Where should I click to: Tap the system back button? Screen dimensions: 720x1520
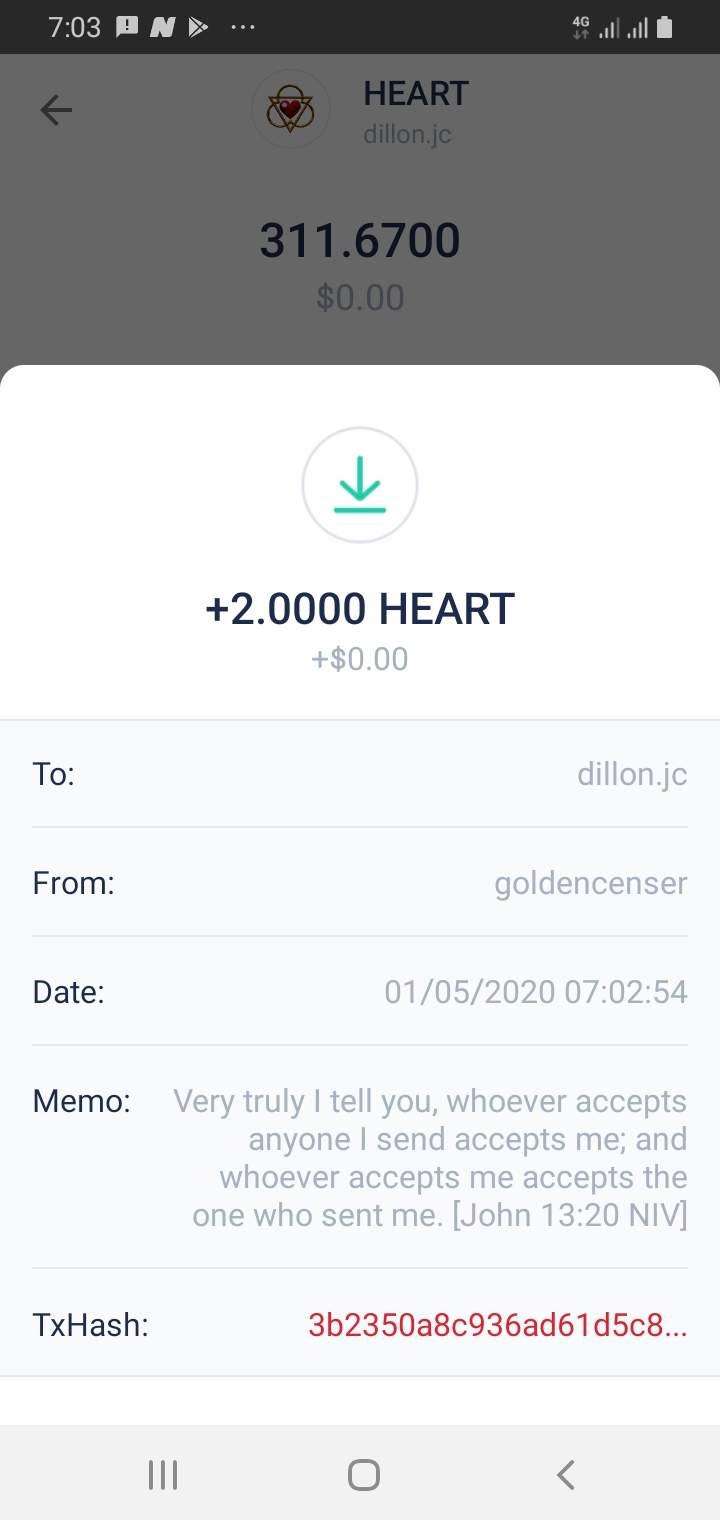coord(565,1474)
